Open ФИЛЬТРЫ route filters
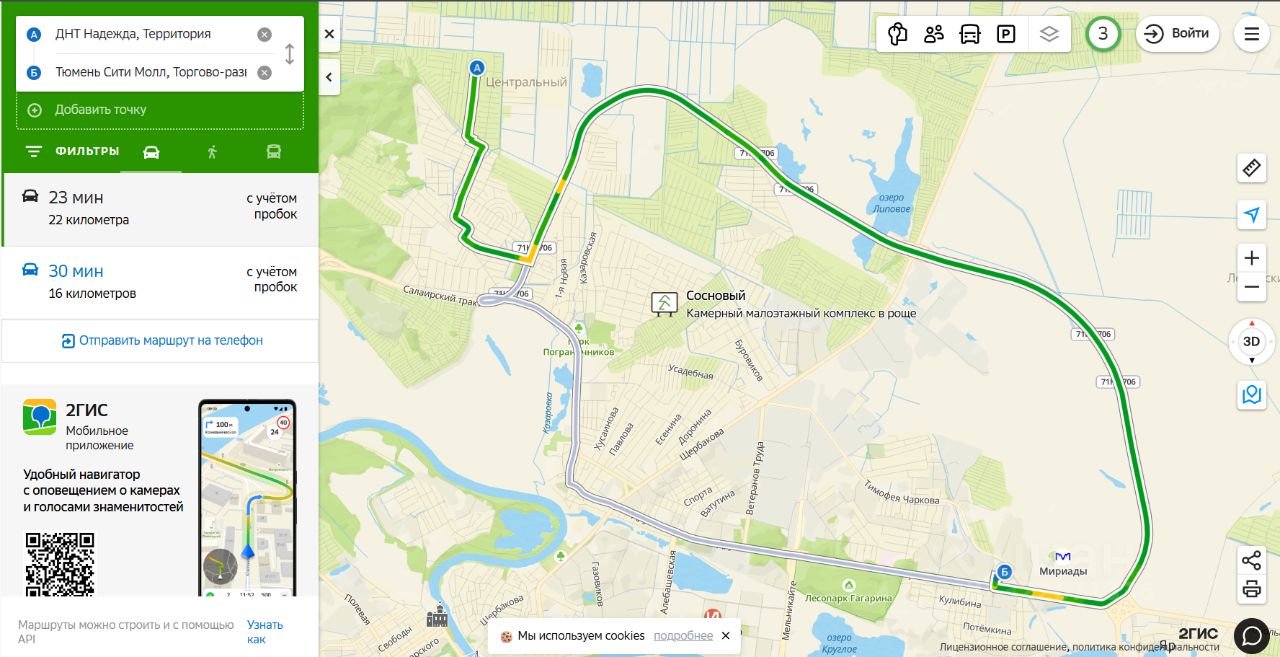The height and width of the screenshot is (657, 1280). [72, 151]
